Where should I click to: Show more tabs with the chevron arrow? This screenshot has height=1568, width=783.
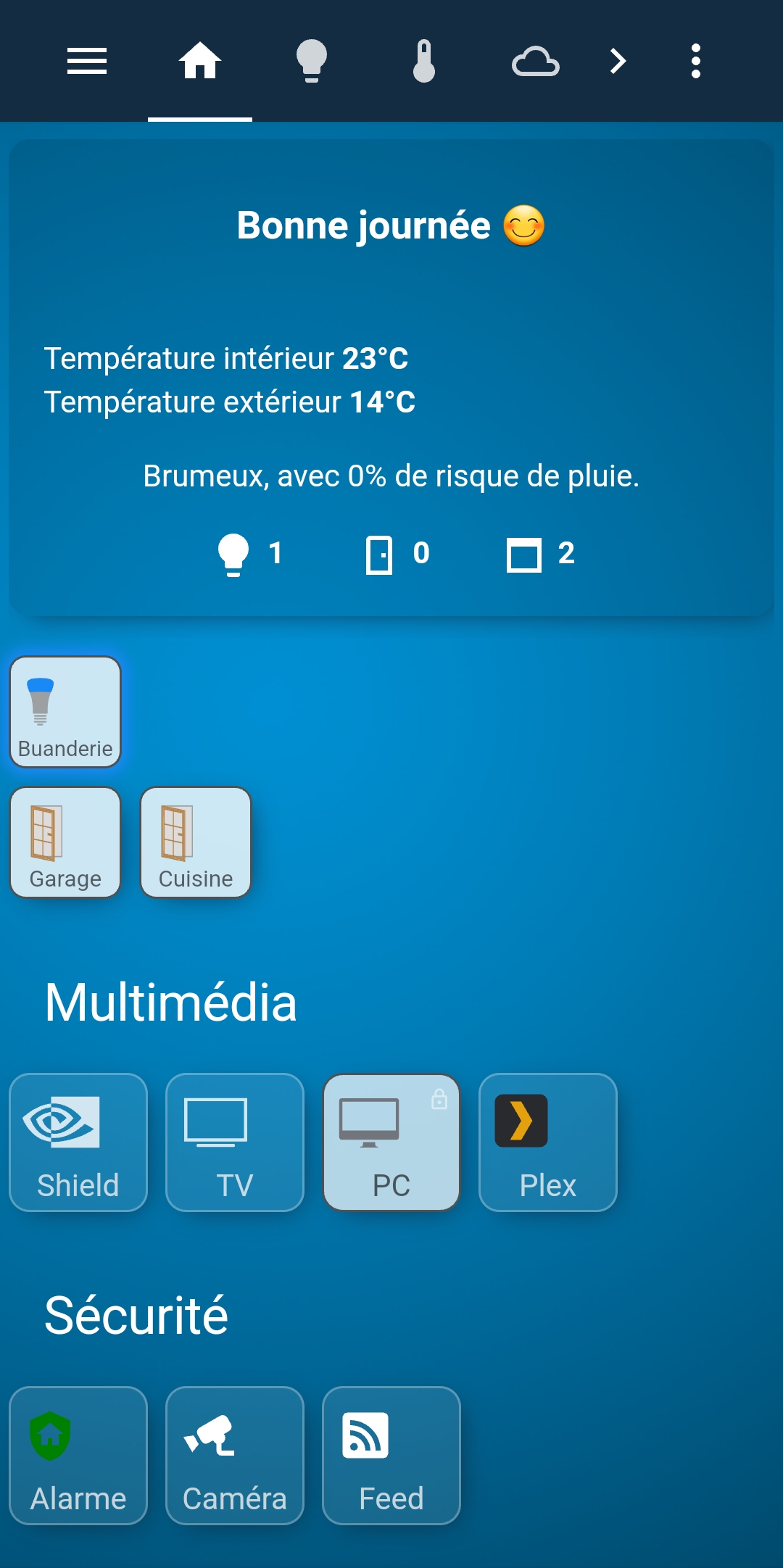pos(618,61)
